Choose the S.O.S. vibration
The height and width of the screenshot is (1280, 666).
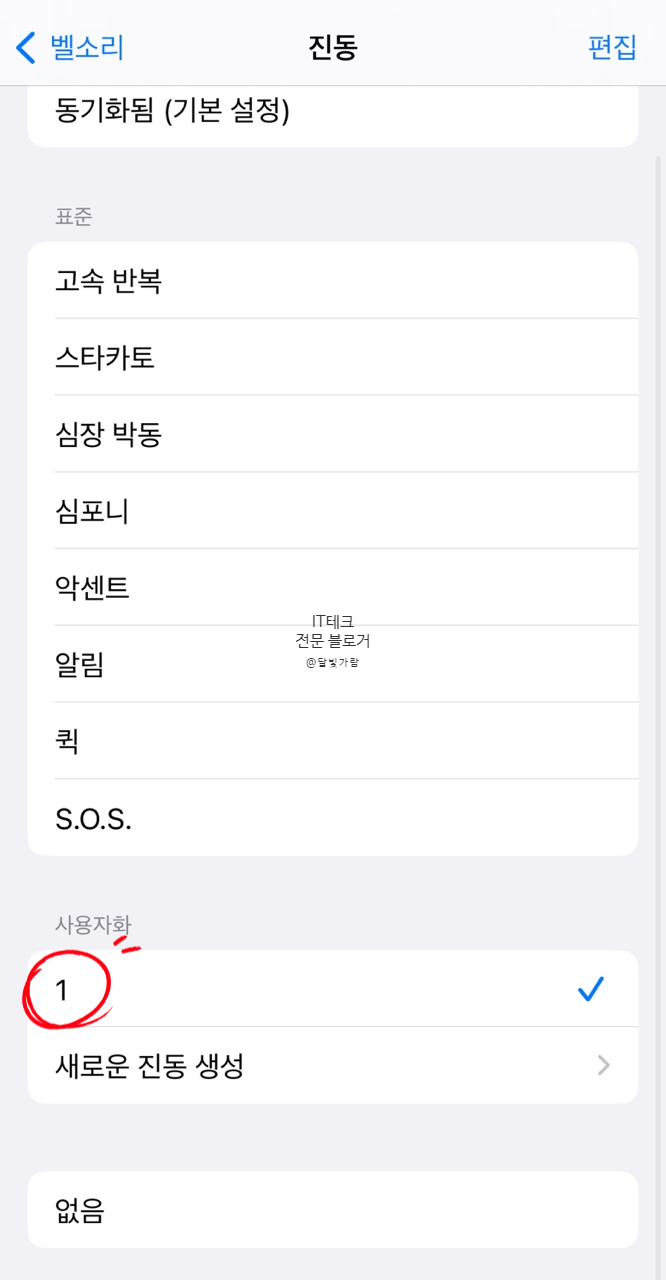[332, 819]
